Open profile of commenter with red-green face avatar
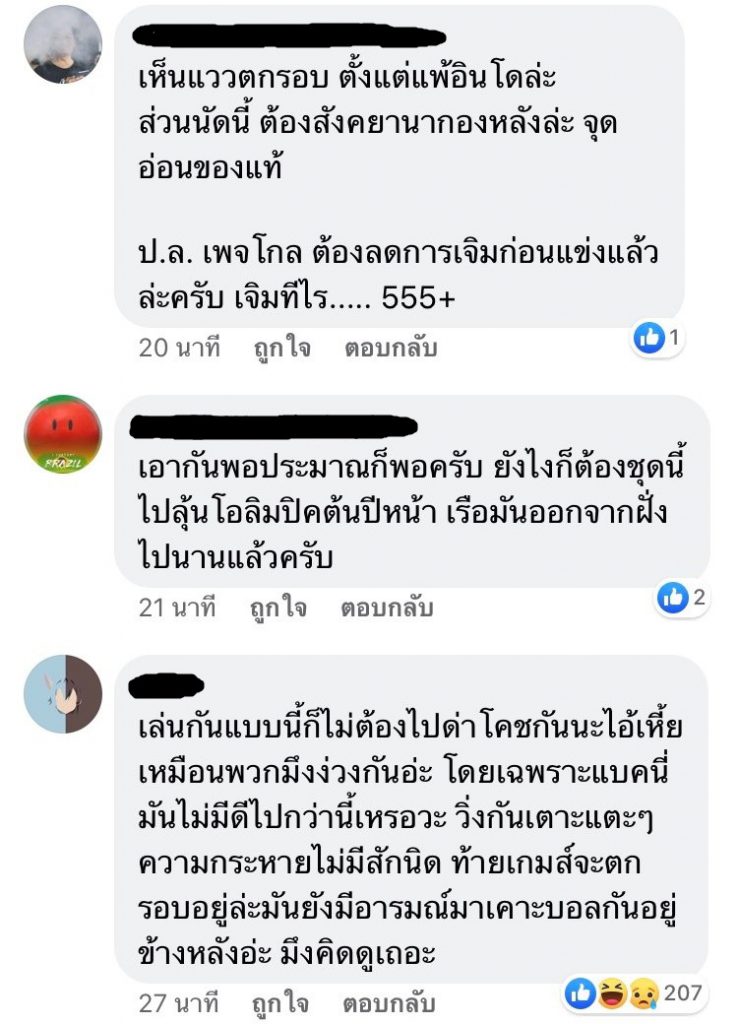Viewport: 738px width, 1024px height. [62, 433]
